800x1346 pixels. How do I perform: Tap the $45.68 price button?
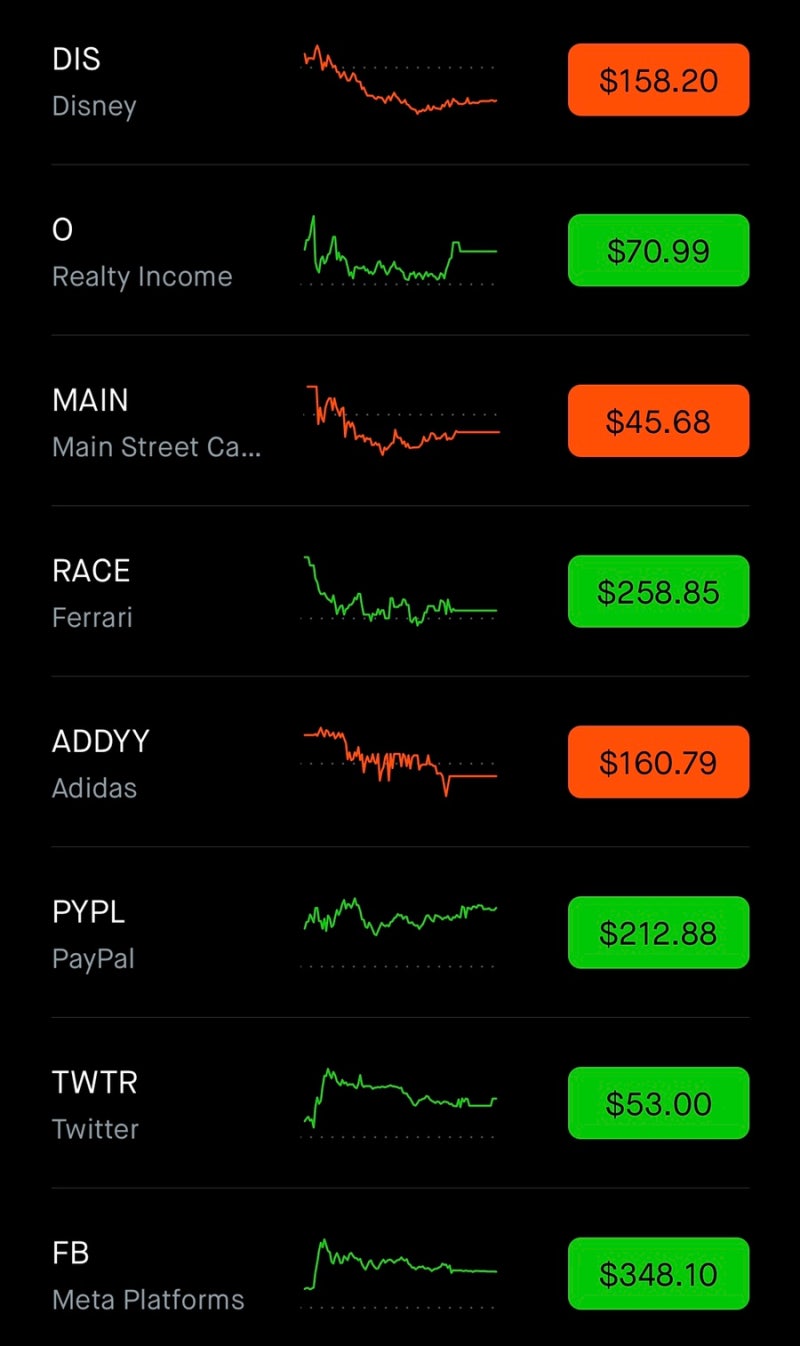click(x=658, y=421)
